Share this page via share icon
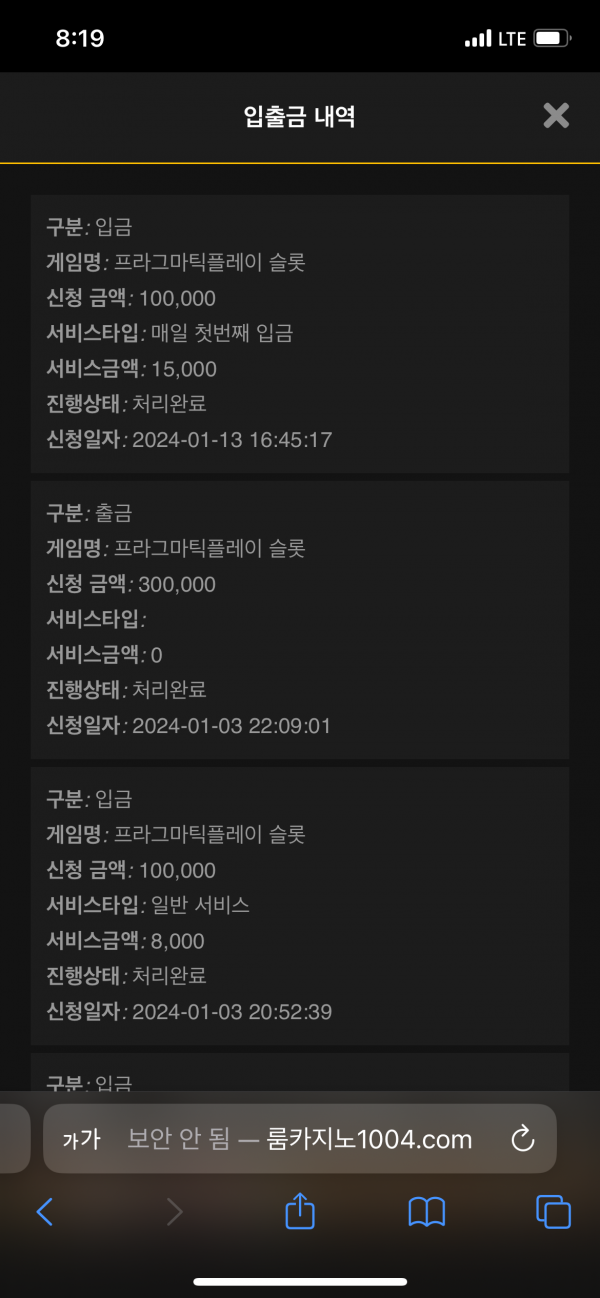This screenshot has height=1298, width=600. click(x=300, y=1211)
